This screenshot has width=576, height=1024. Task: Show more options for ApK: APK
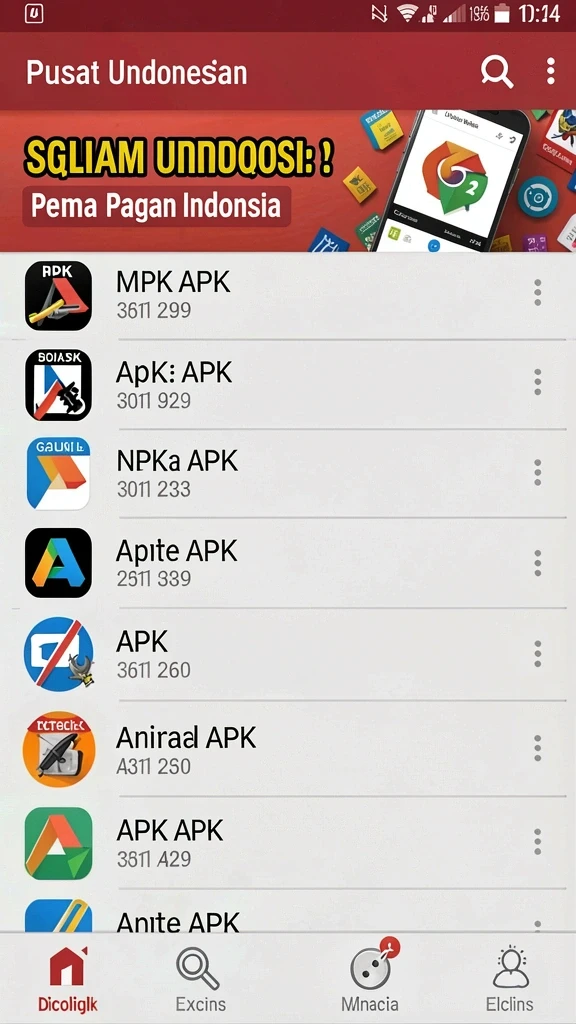click(x=537, y=382)
